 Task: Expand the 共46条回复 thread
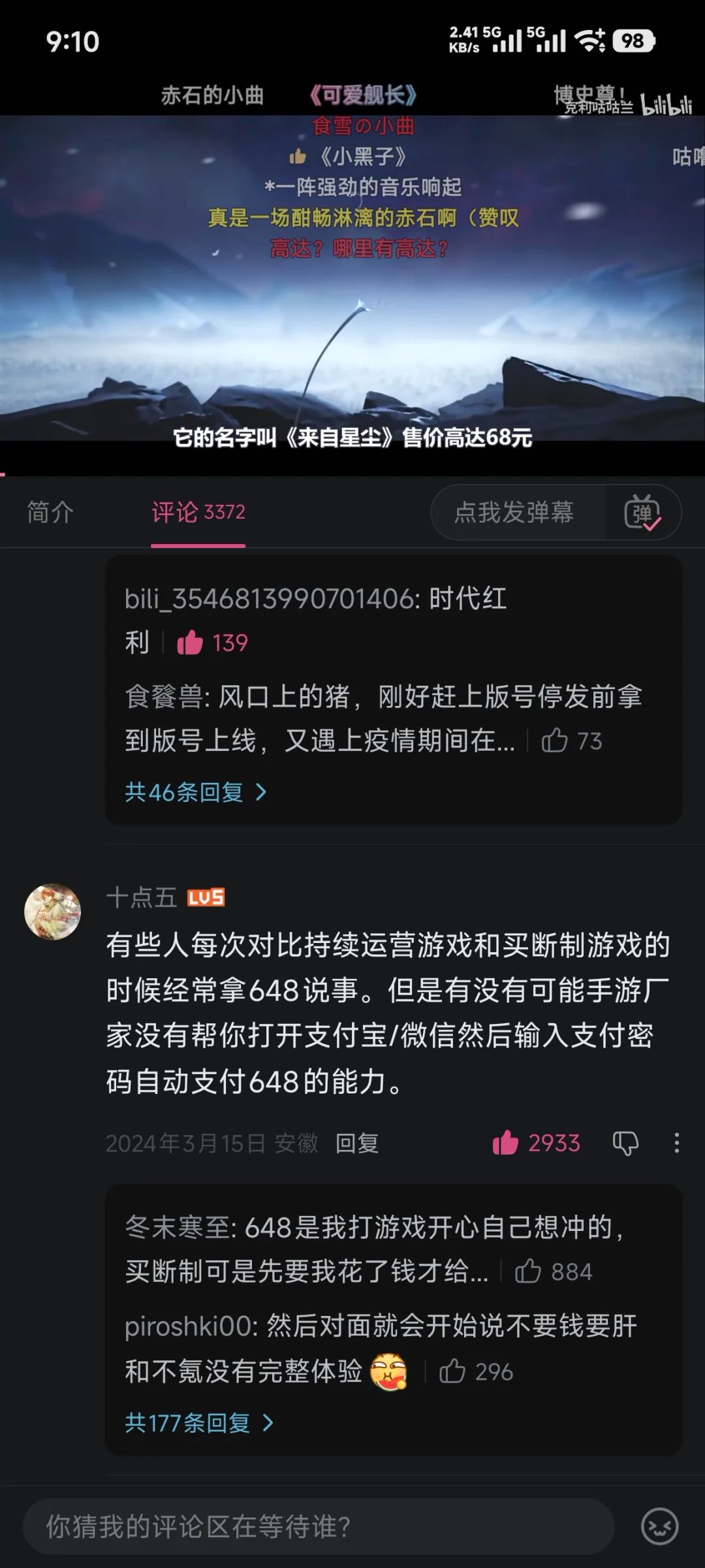pos(196,792)
